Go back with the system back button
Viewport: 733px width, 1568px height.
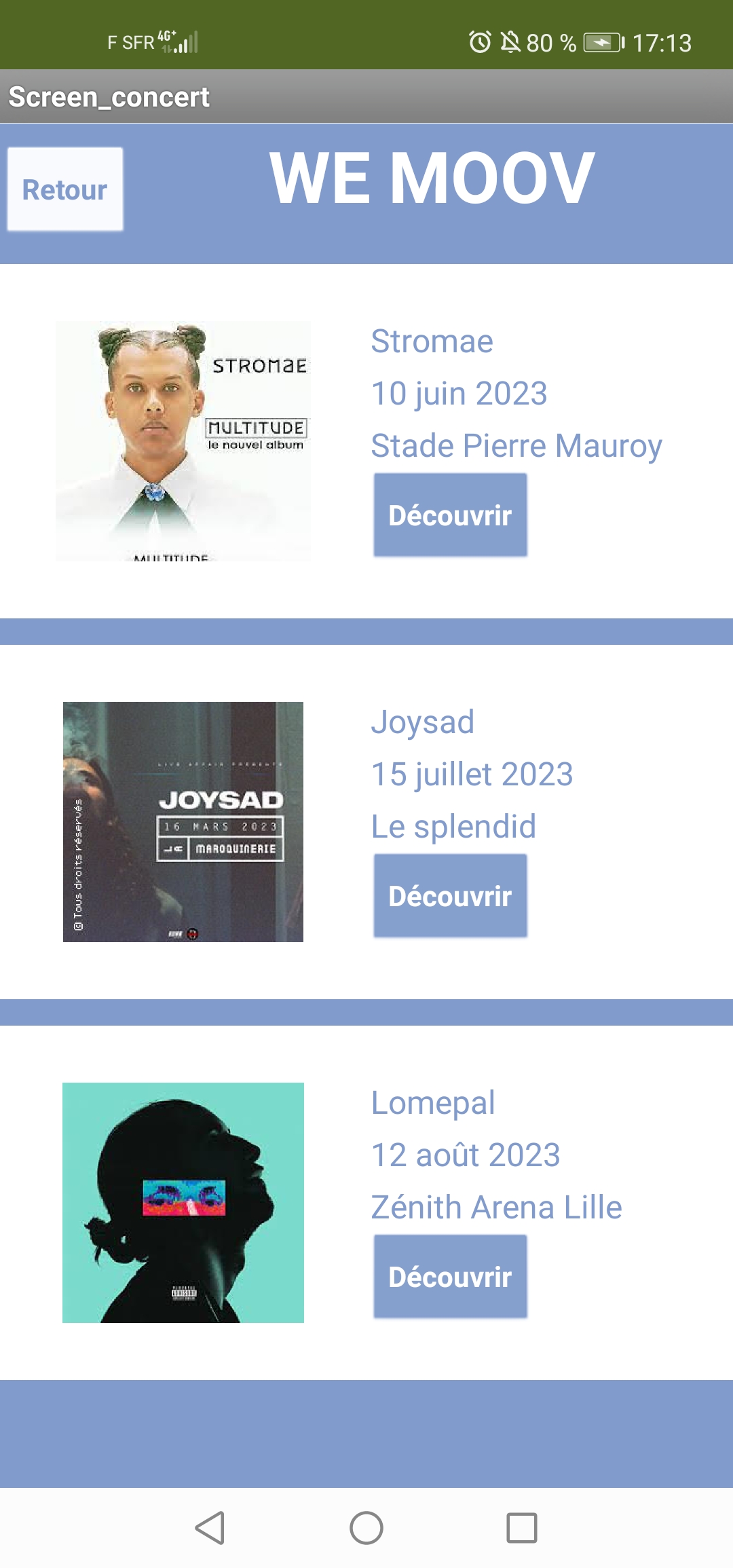[x=210, y=1528]
